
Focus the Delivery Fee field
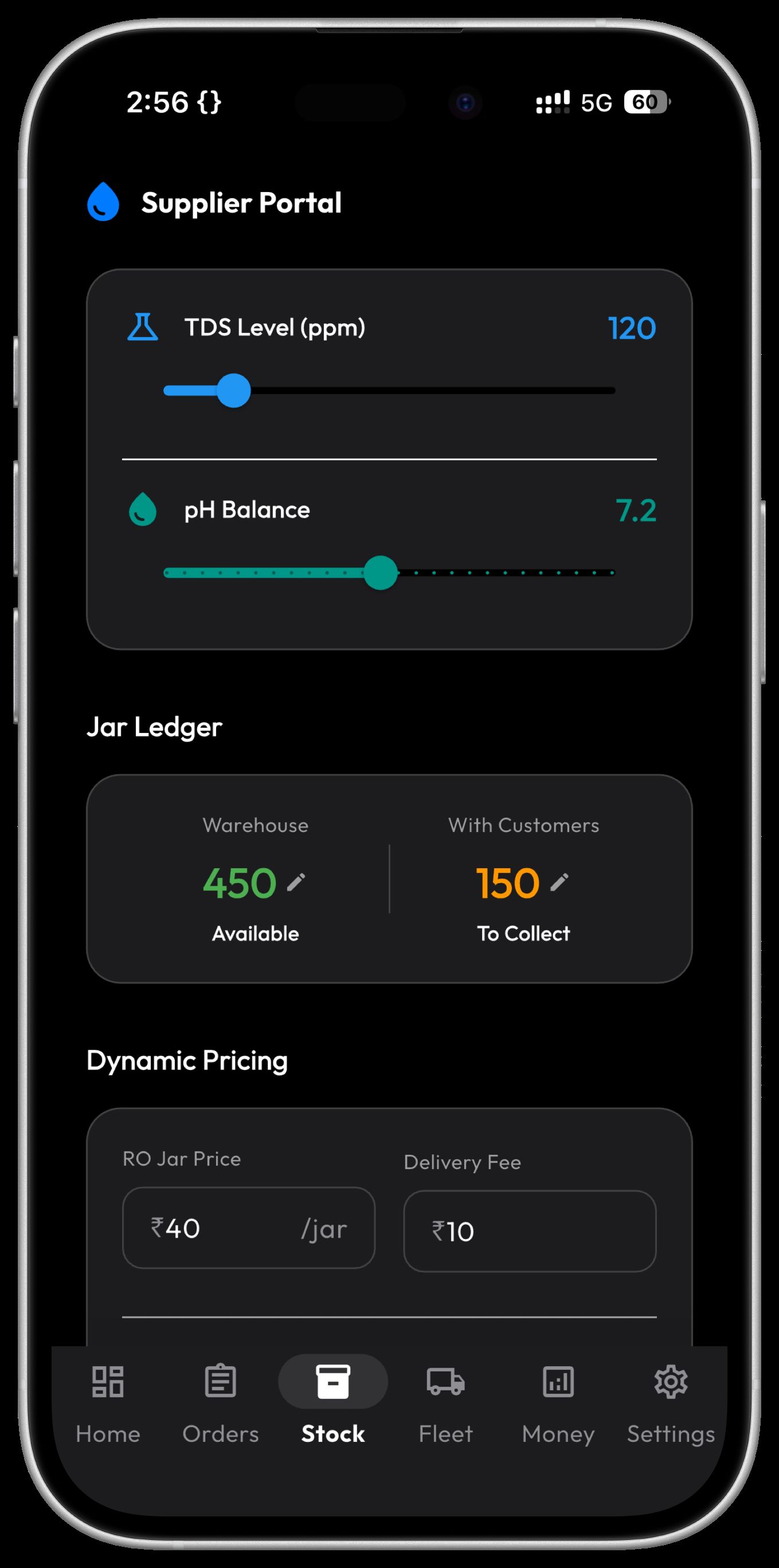(x=530, y=1232)
